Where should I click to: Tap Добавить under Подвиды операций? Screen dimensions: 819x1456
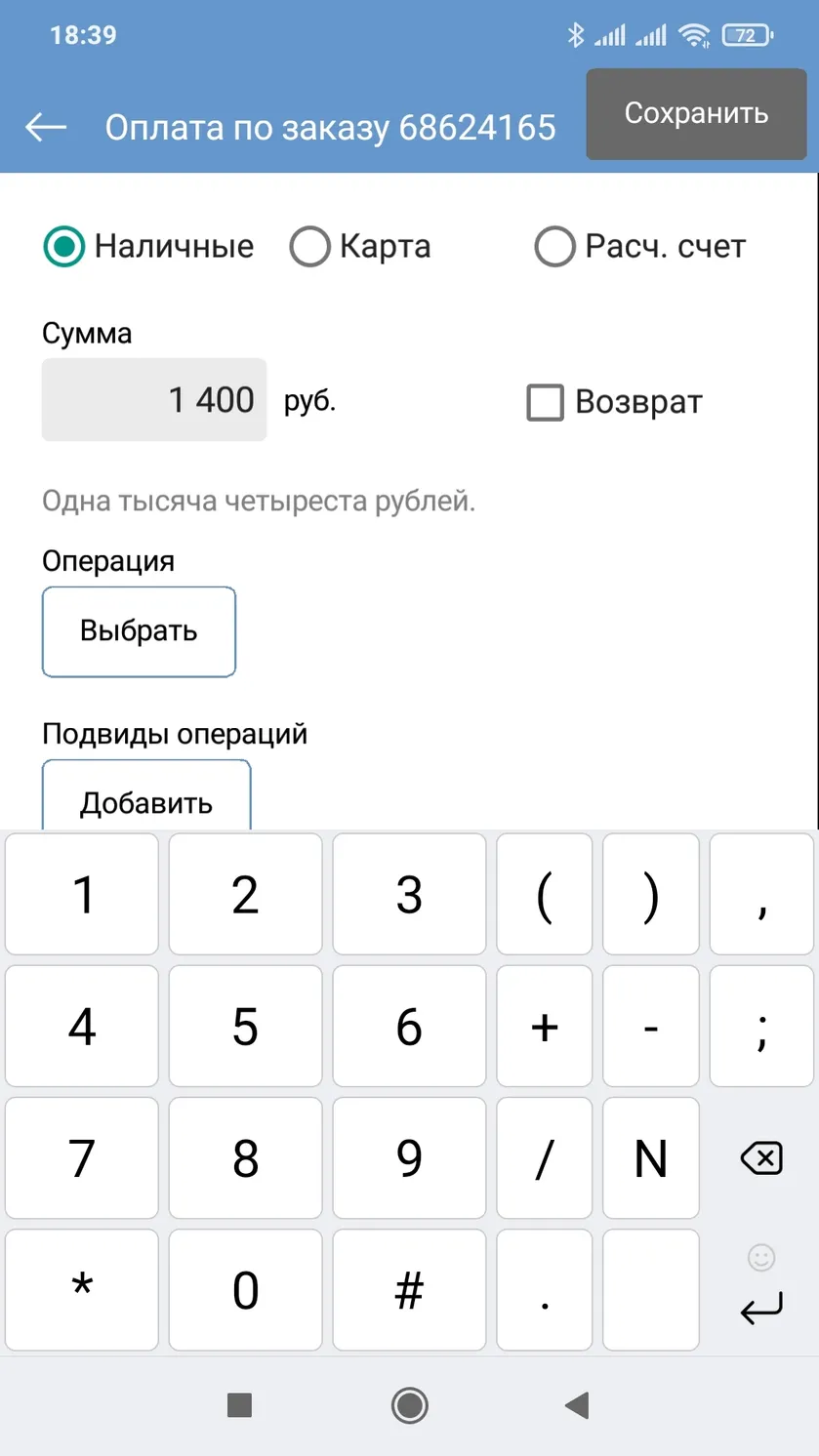(x=146, y=795)
